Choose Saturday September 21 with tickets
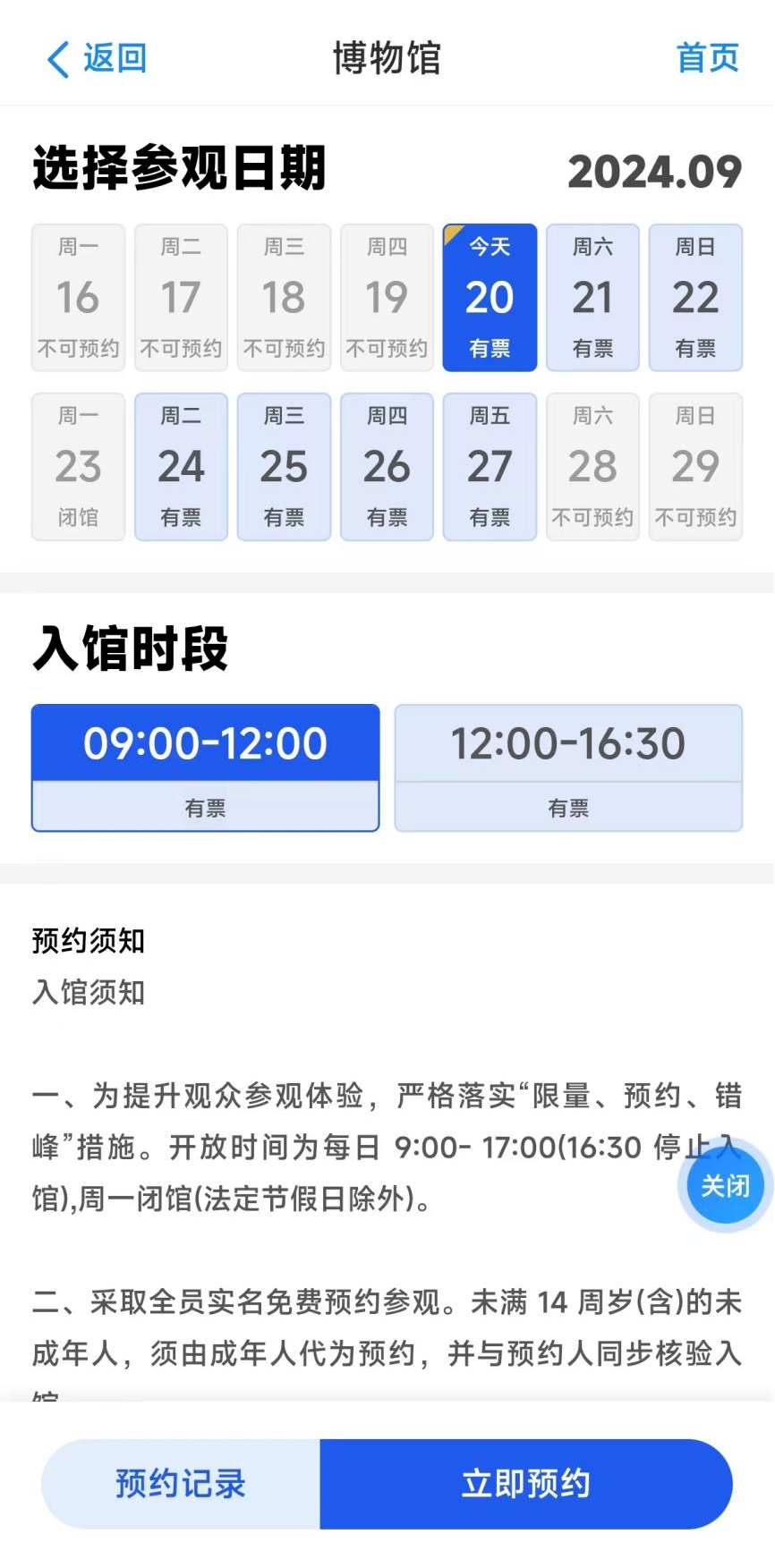Image resolution: width=775 pixels, height=1568 pixels. 592,297
